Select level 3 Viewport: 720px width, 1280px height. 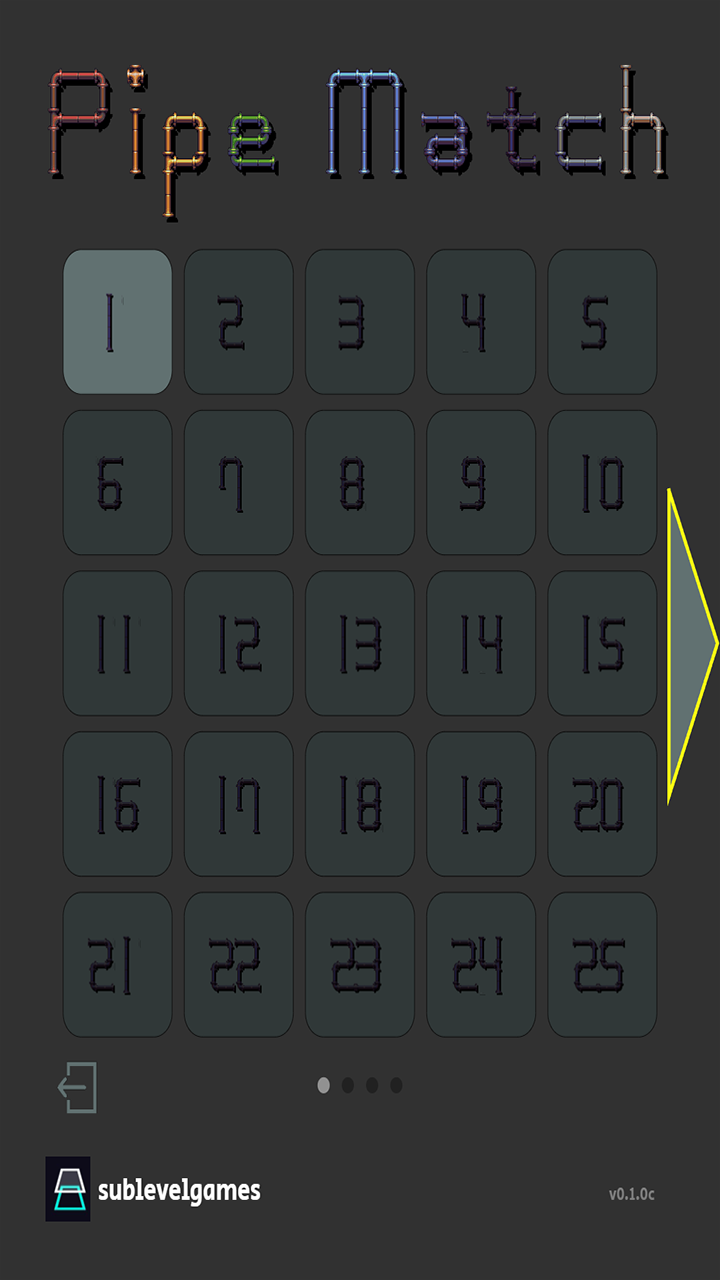click(x=360, y=322)
